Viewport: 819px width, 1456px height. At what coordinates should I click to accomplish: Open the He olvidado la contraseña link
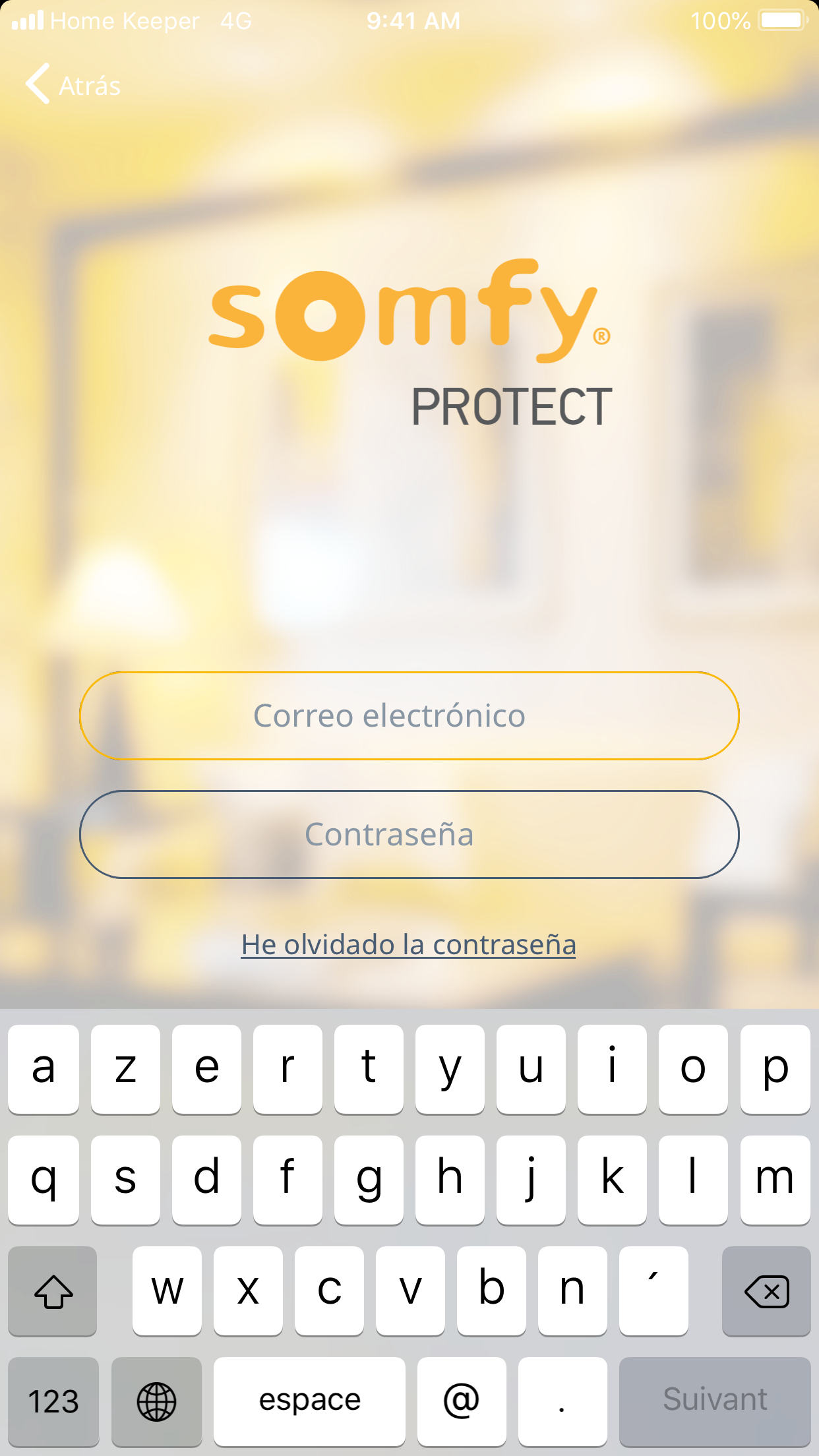coord(409,944)
